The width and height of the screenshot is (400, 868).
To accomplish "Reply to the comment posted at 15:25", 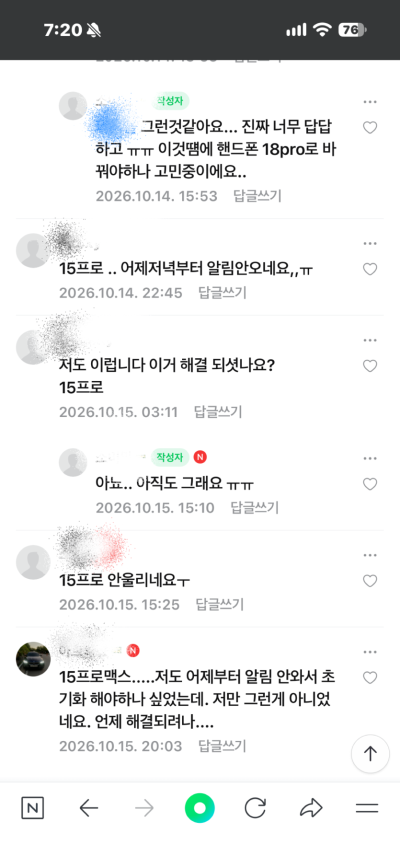I will pyautogui.click(x=220, y=604).
